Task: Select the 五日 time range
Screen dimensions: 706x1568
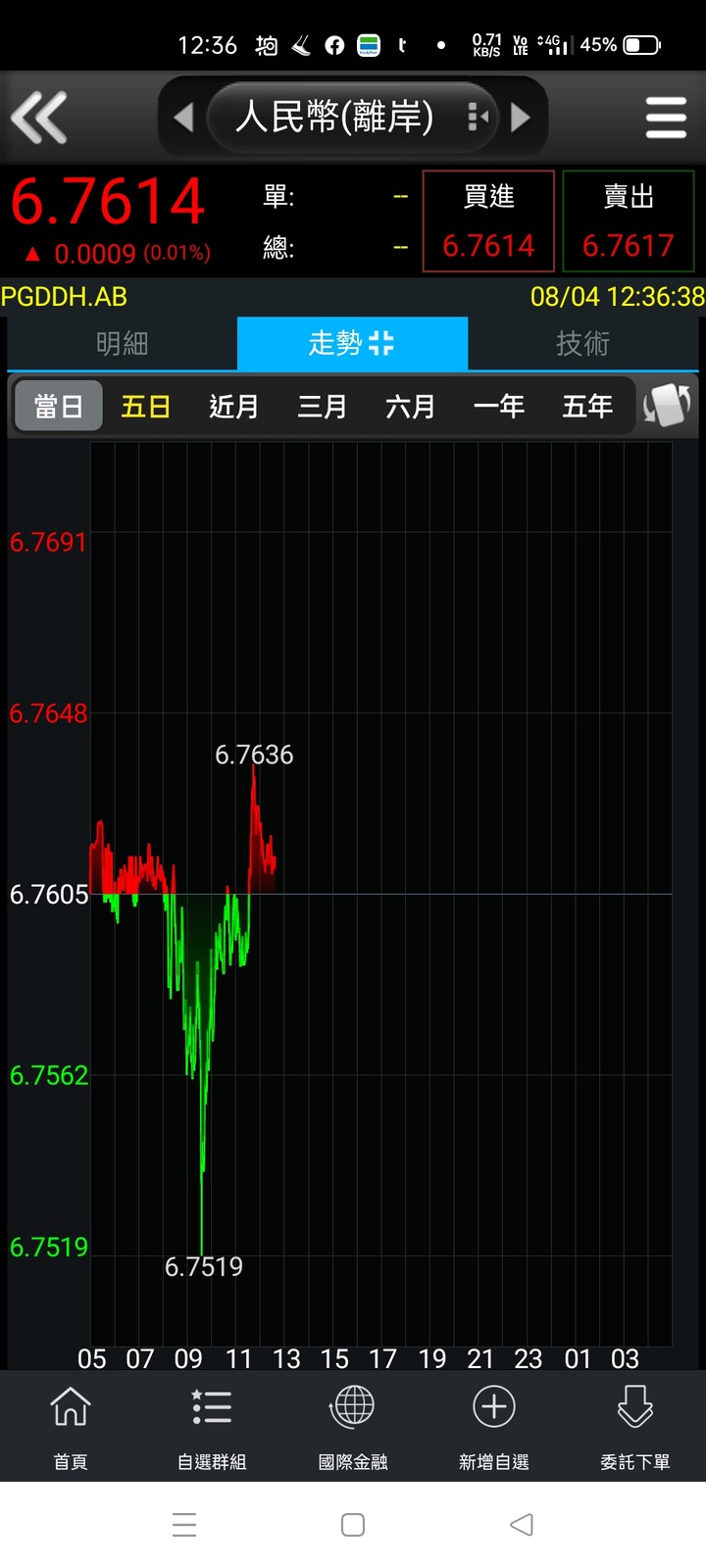Action: point(146,406)
